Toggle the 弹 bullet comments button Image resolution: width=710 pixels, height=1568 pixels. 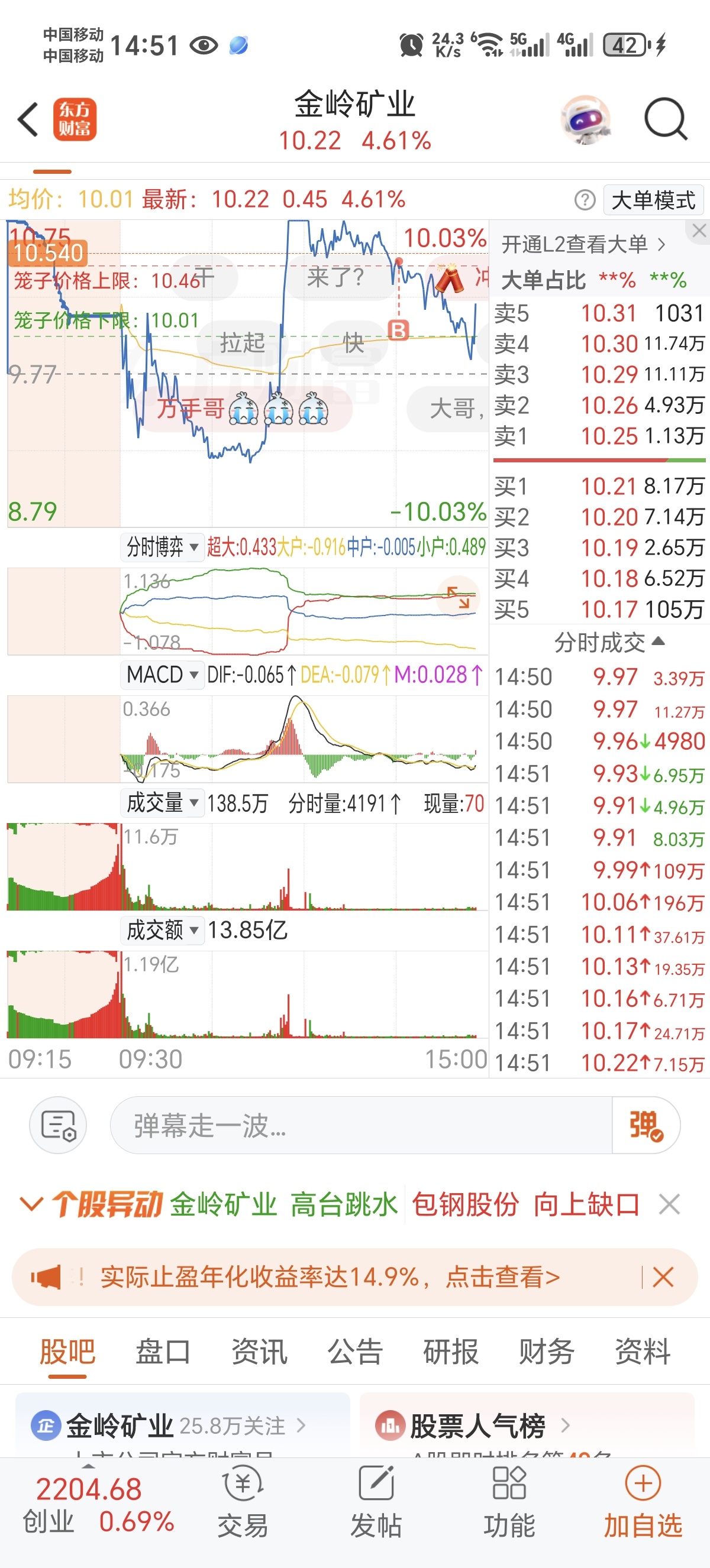646,1126
